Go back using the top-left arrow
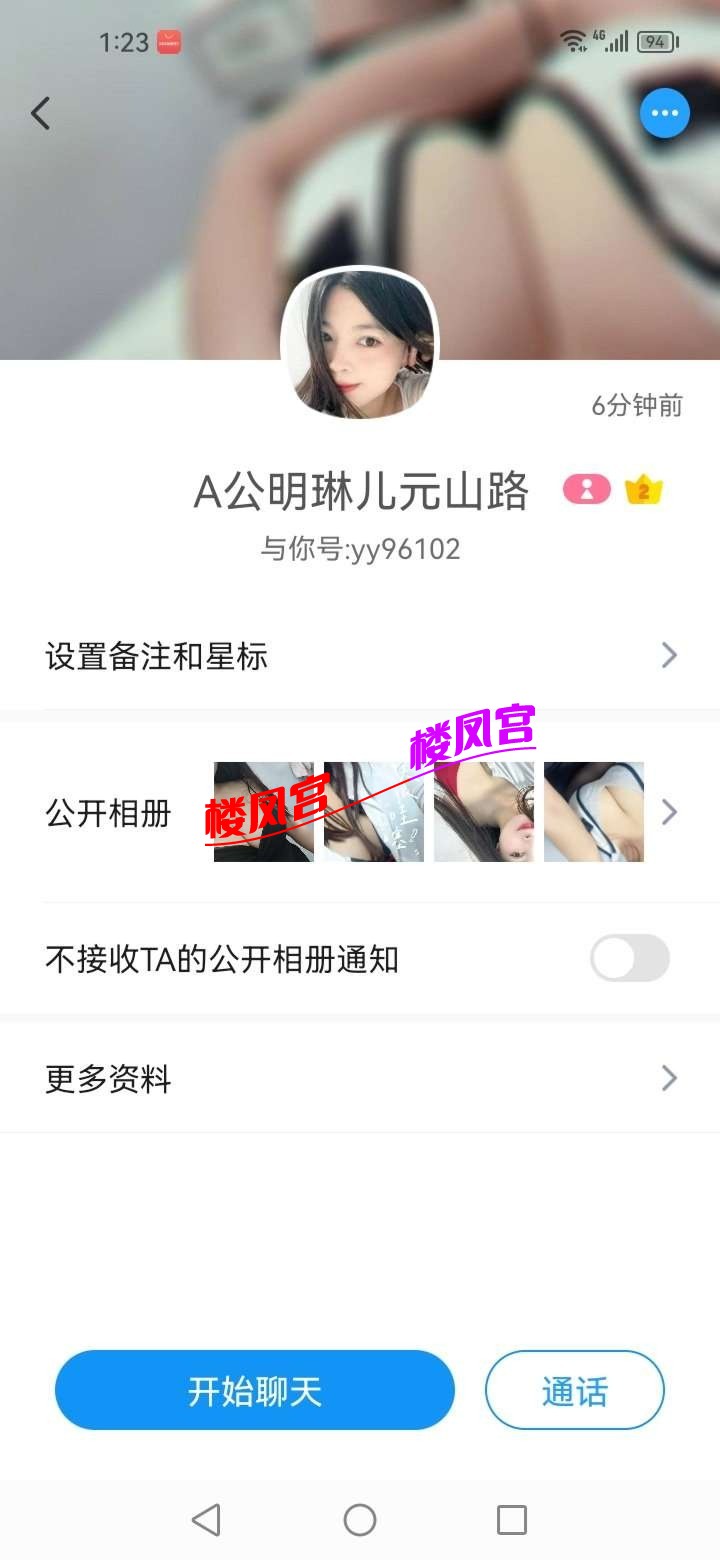 click(40, 113)
